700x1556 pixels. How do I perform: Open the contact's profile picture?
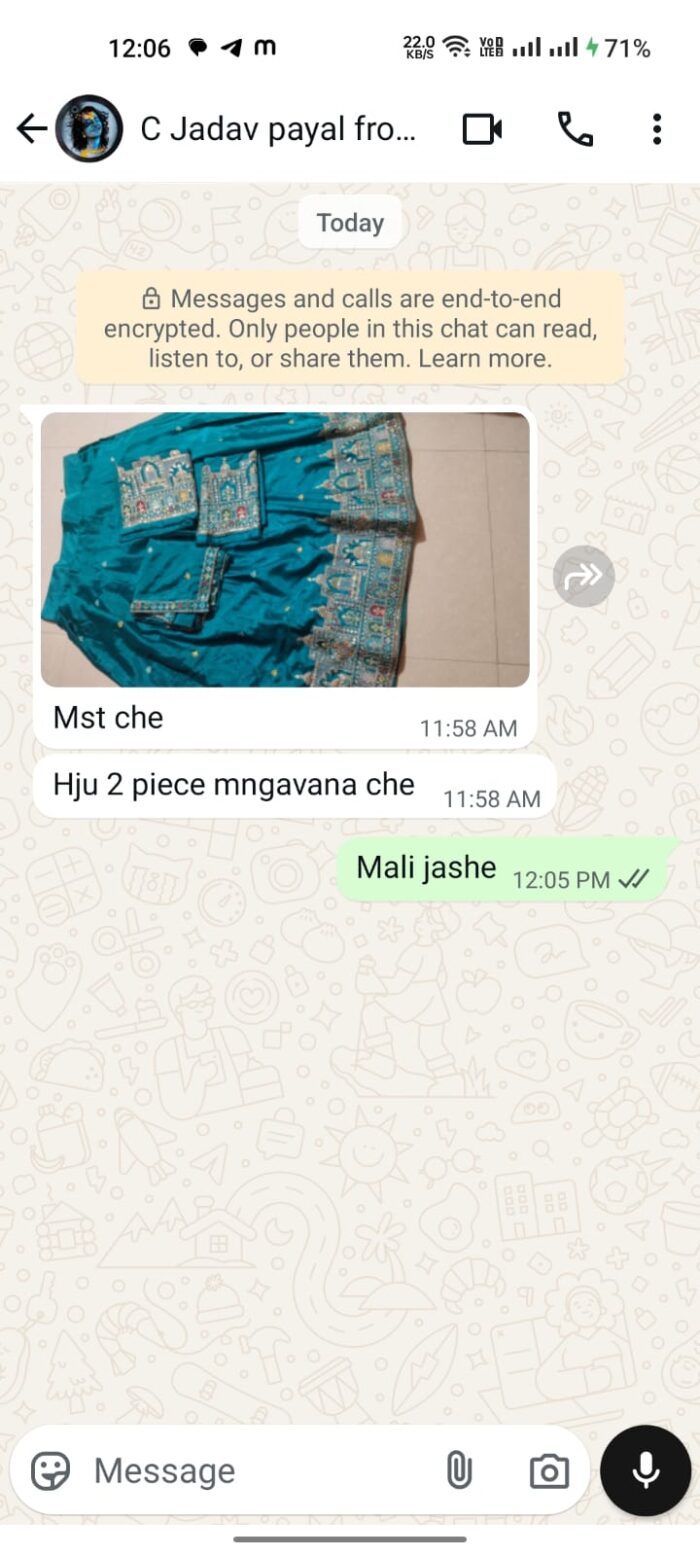tap(89, 128)
